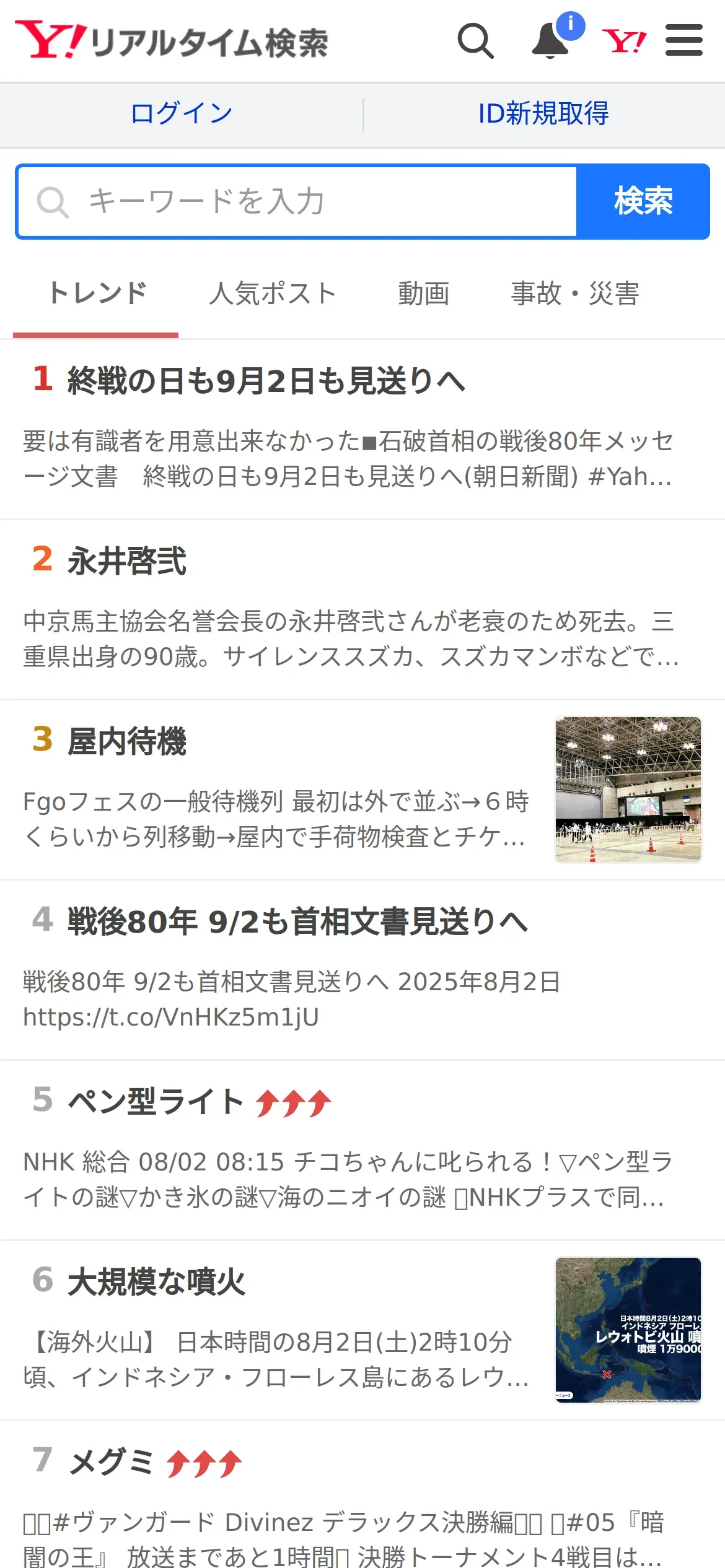Open the notifications bell
The image size is (725, 1568).
pos(551,41)
